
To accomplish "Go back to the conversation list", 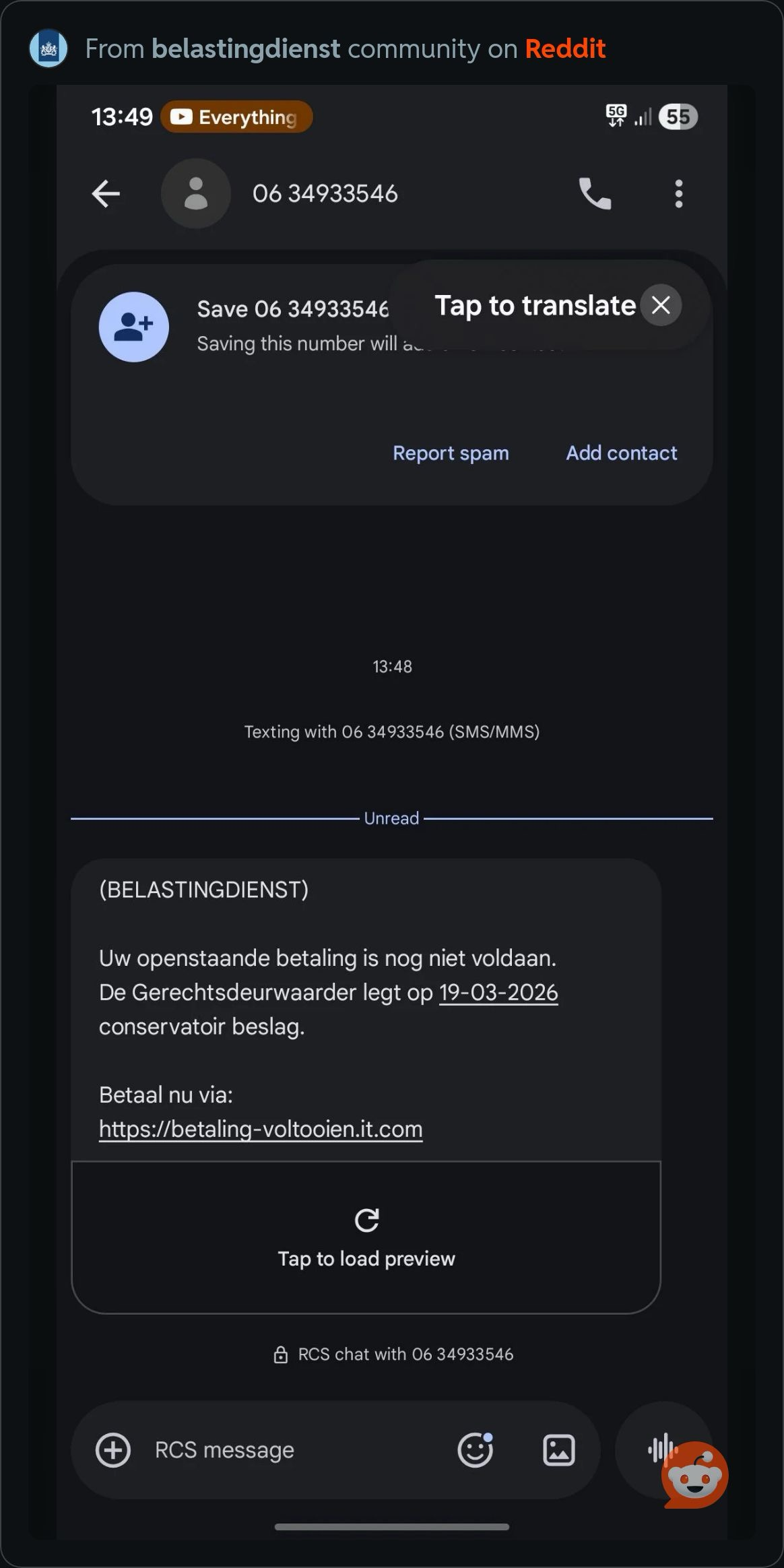I will point(106,194).
